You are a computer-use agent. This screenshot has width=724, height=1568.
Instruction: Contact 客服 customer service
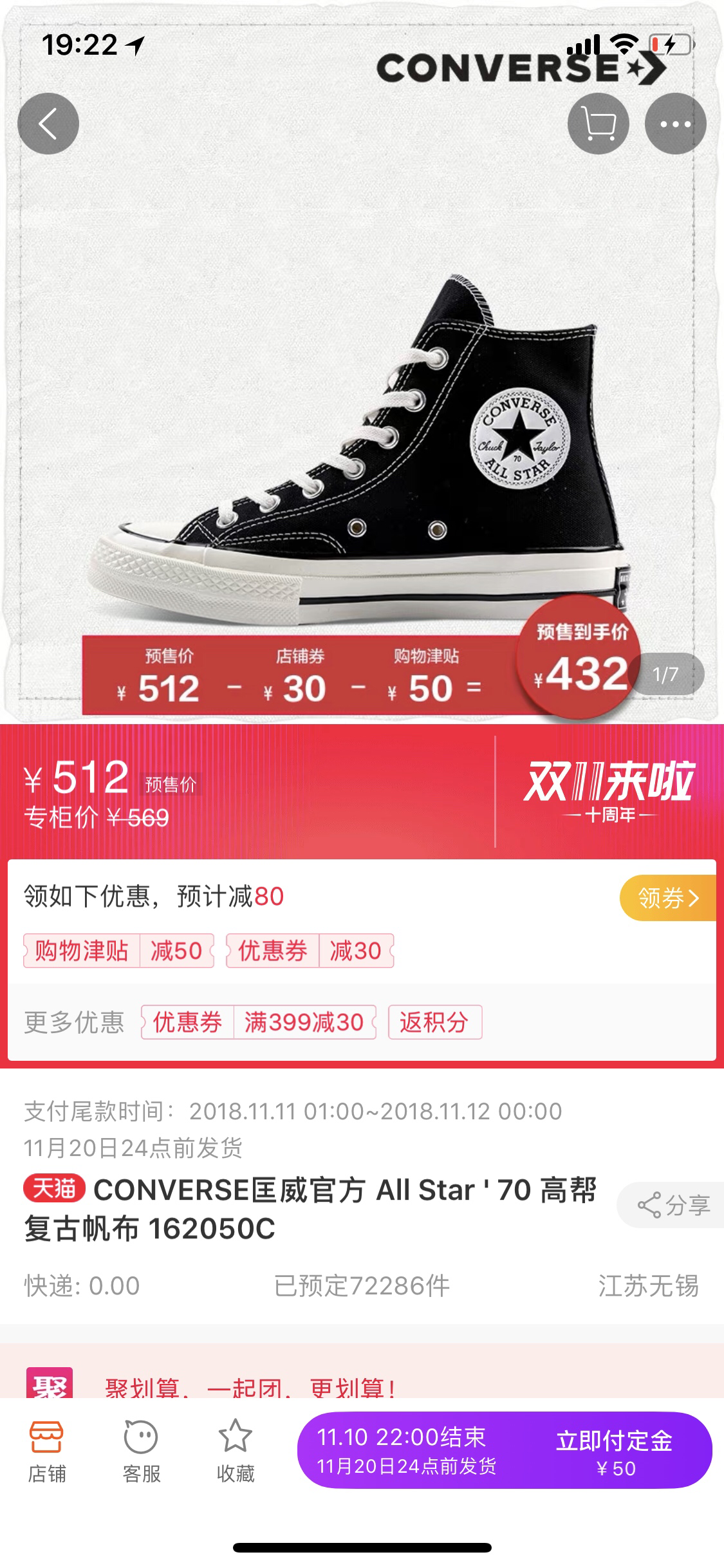pyautogui.click(x=141, y=1453)
